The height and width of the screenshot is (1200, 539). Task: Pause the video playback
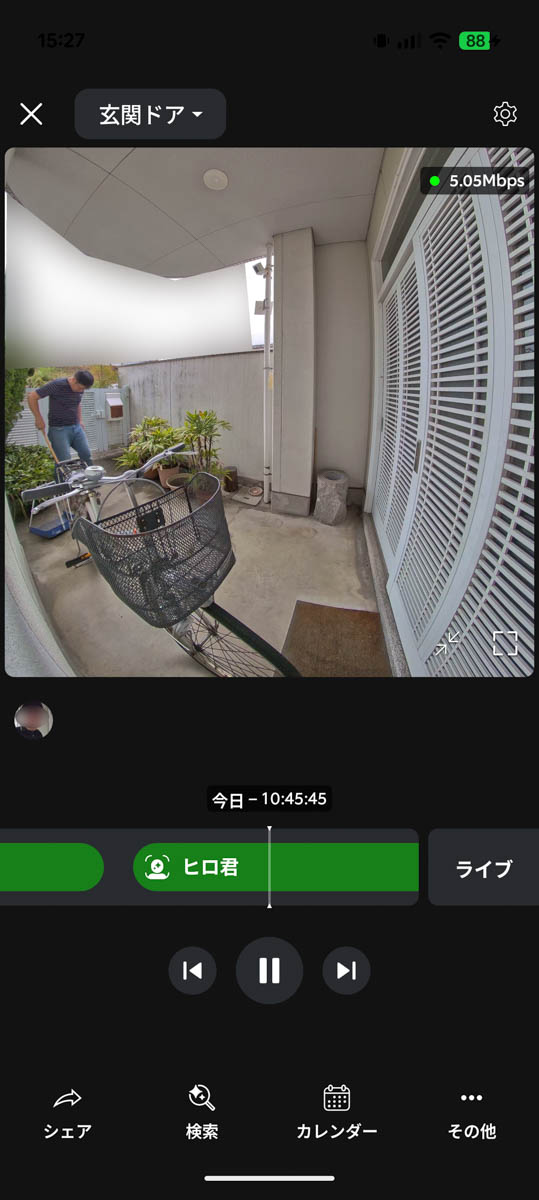point(269,970)
